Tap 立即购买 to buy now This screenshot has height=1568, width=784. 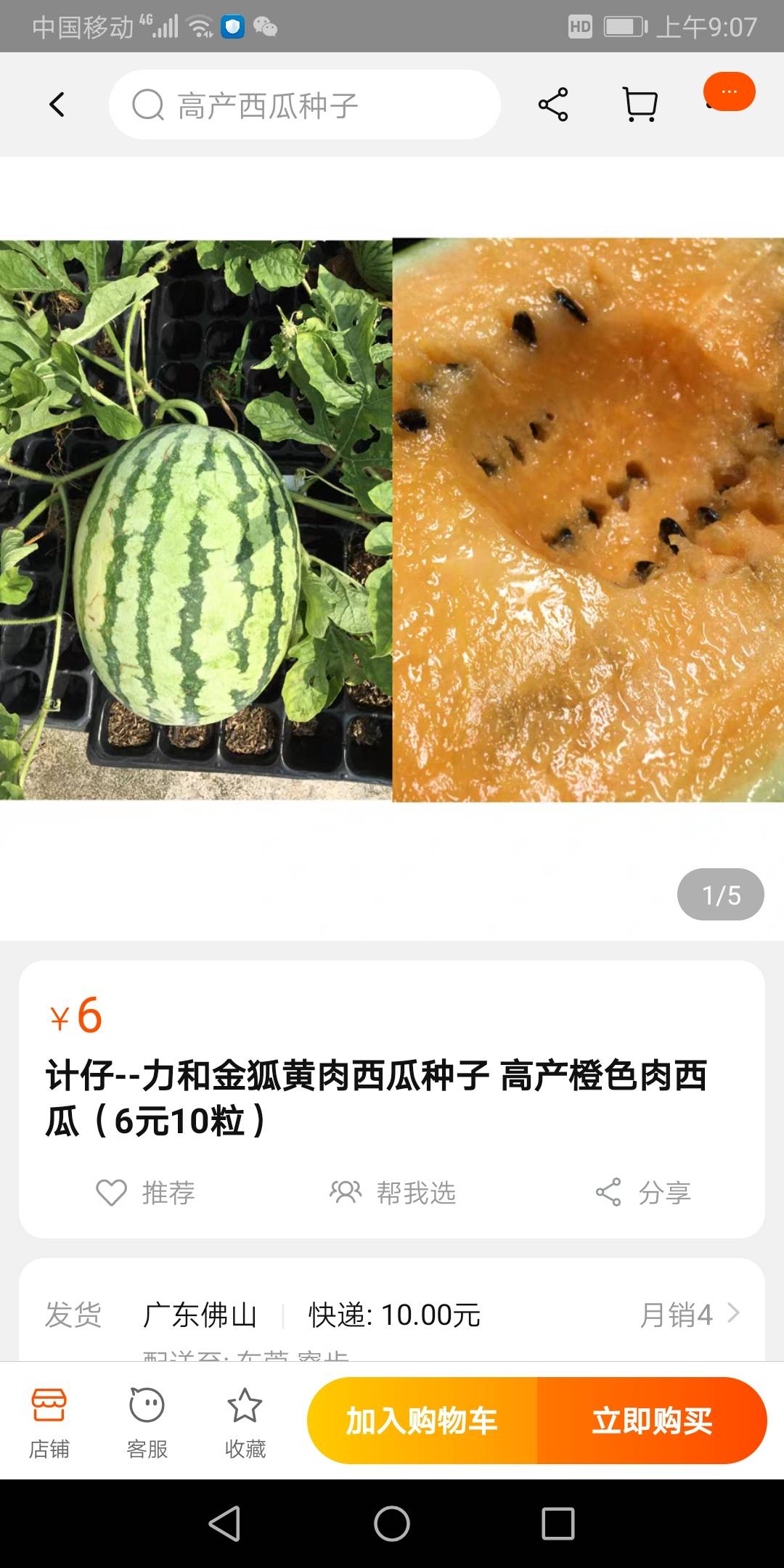click(652, 1421)
